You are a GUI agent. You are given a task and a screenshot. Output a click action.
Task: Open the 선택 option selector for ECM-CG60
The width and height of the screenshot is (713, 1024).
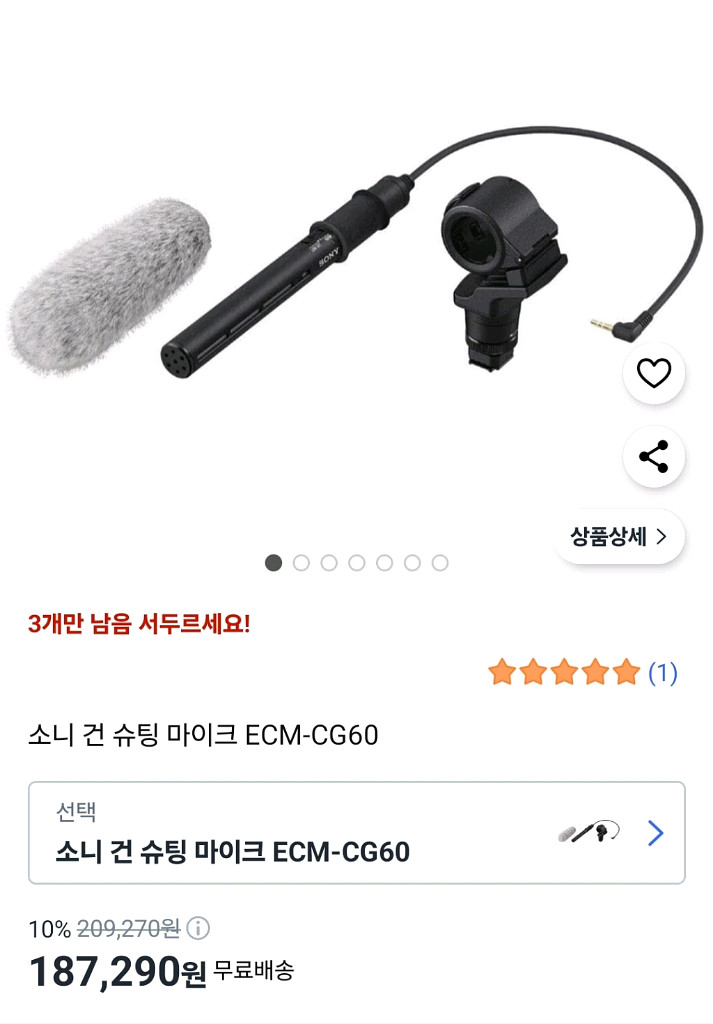[x=356, y=833]
